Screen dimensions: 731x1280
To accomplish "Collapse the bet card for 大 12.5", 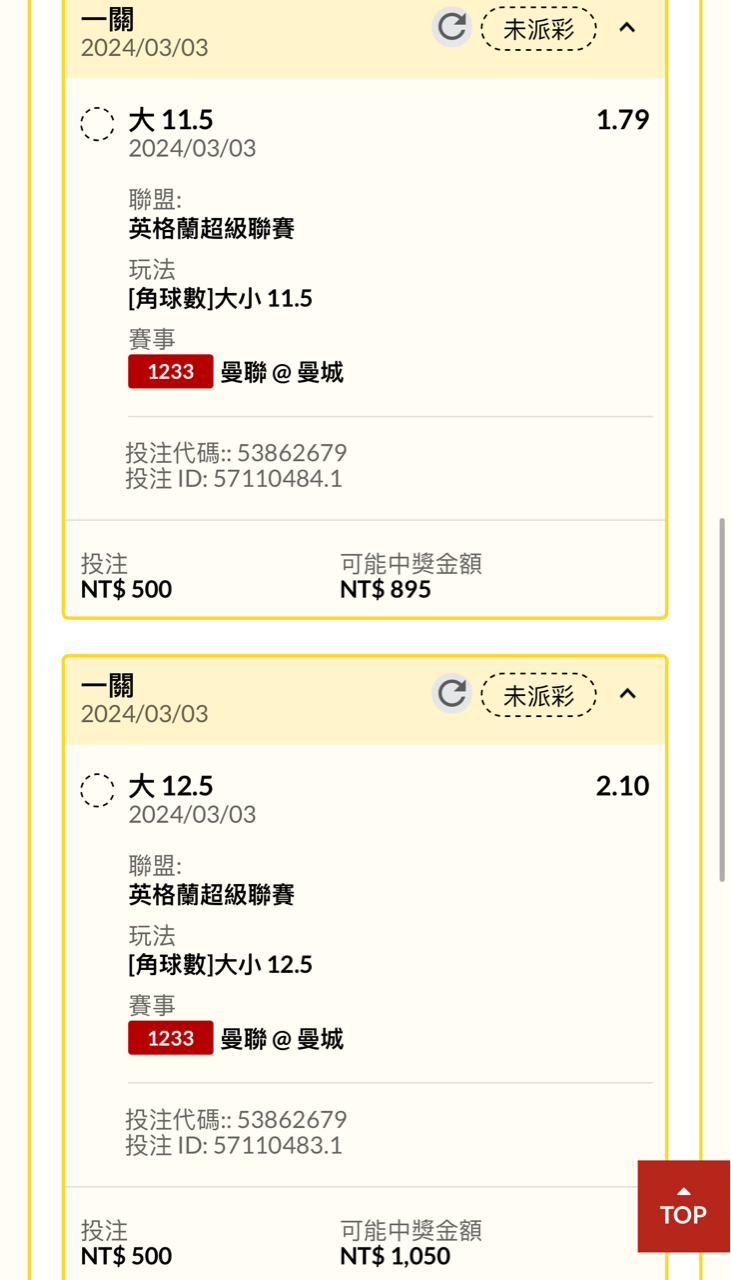I will tap(627, 694).
